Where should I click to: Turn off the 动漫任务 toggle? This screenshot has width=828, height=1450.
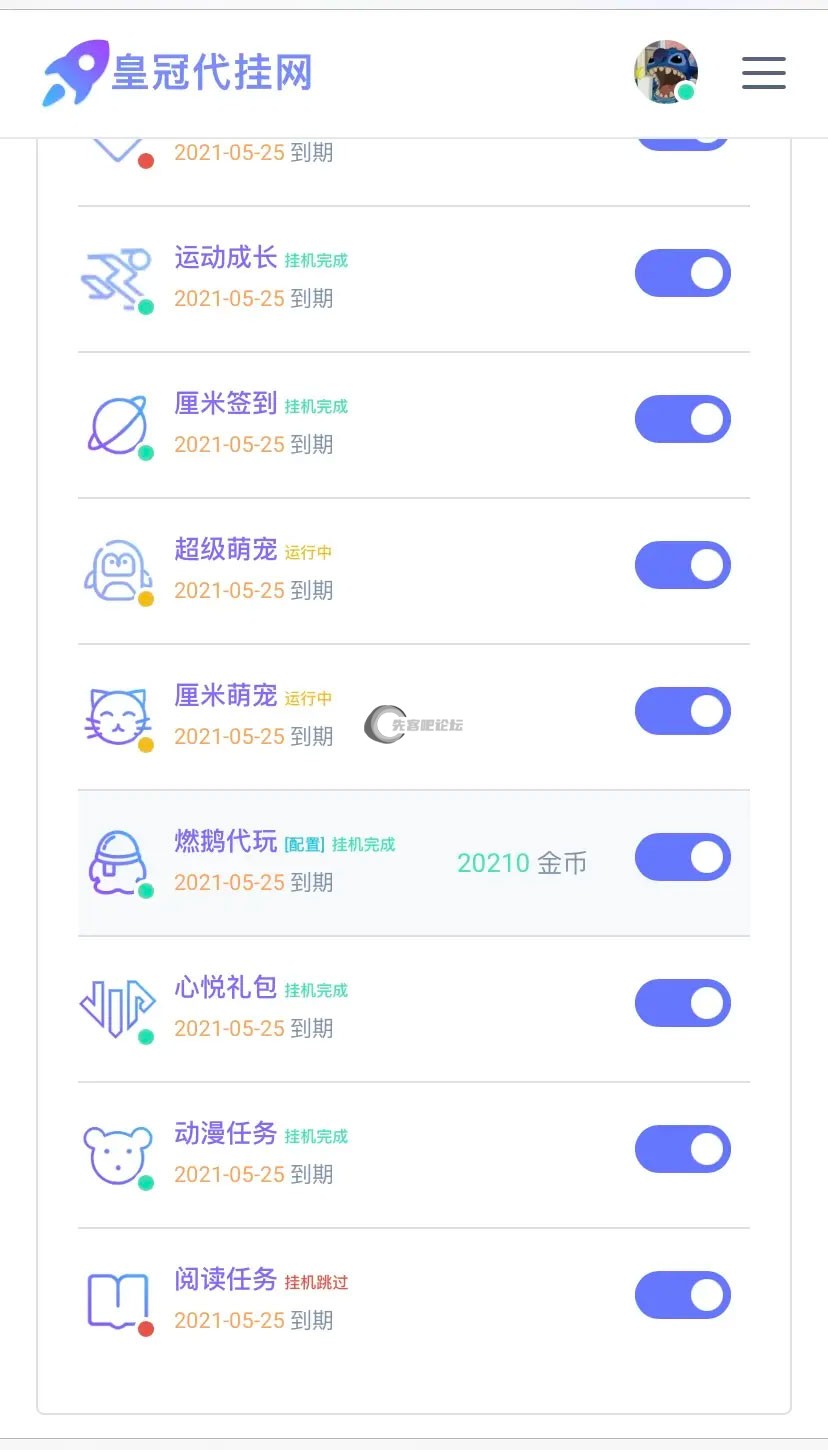point(683,1149)
